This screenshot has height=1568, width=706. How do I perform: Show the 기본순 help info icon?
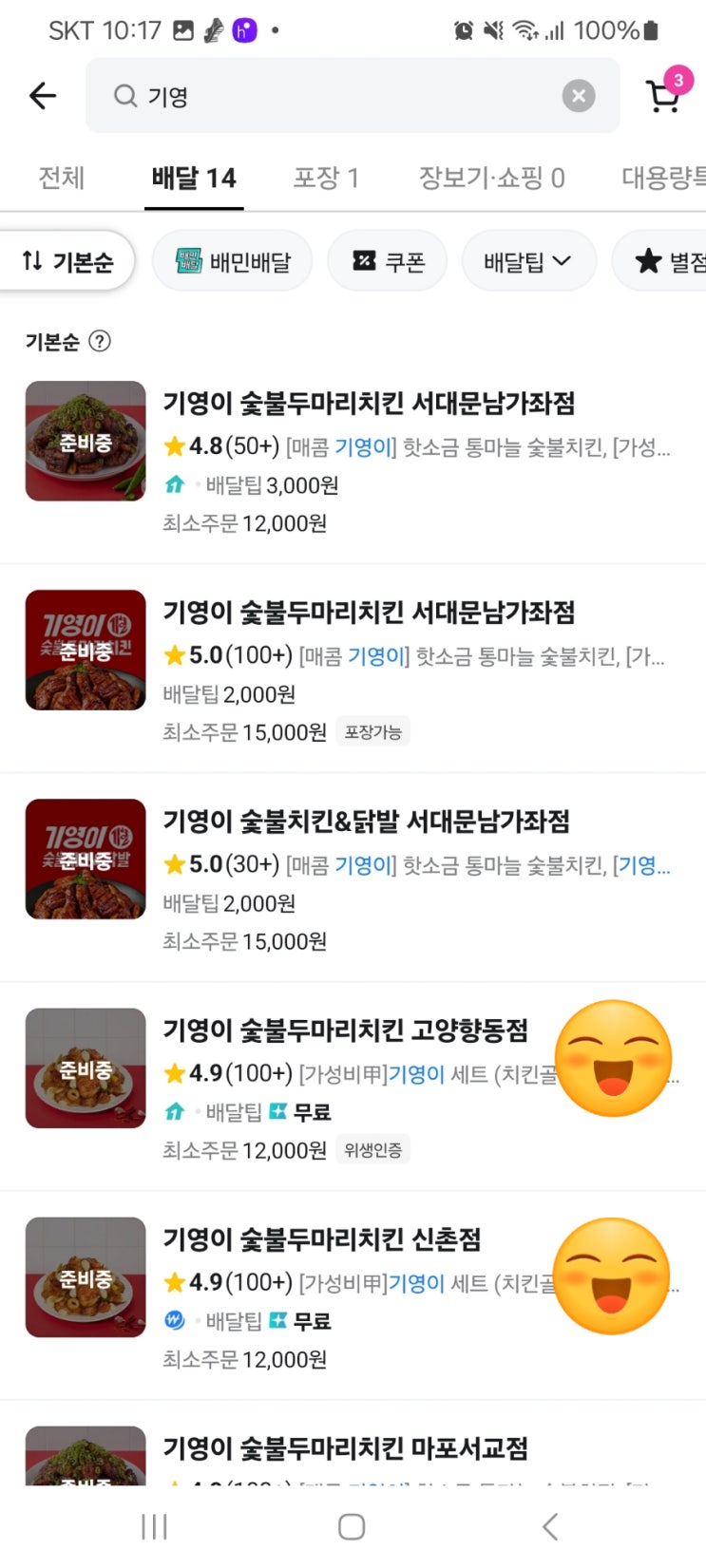(x=100, y=342)
